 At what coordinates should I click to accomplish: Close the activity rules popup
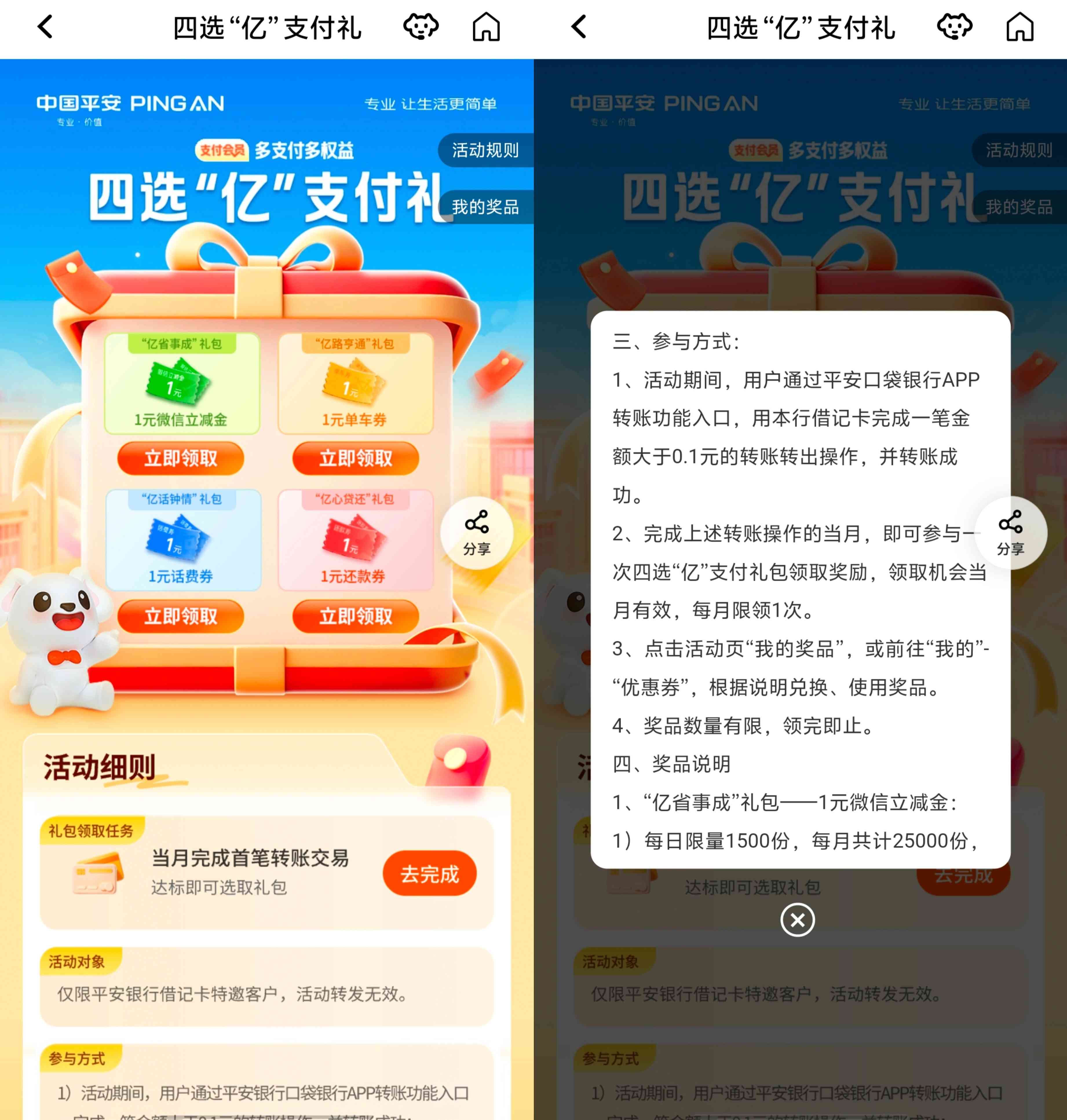tap(797, 920)
